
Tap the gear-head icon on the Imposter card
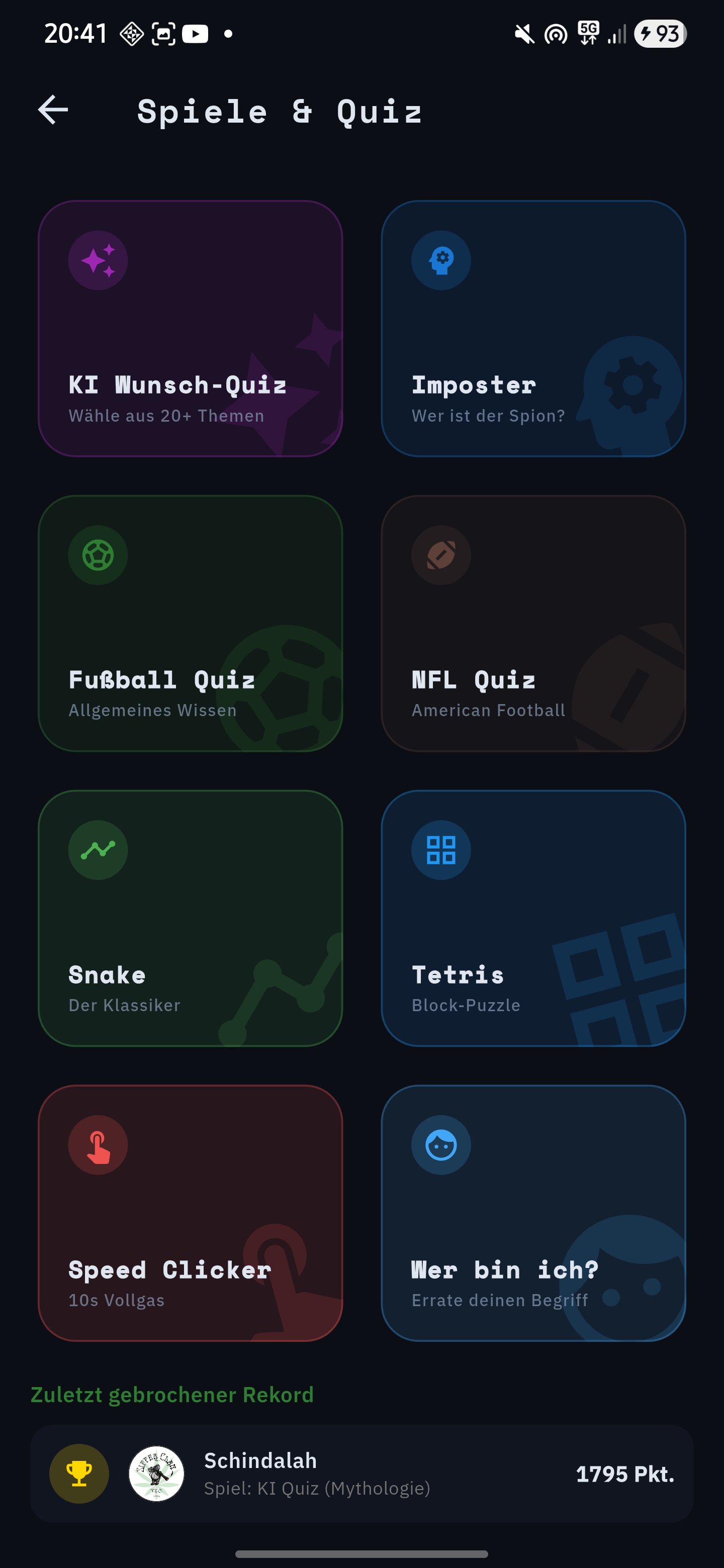pyautogui.click(x=441, y=260)
